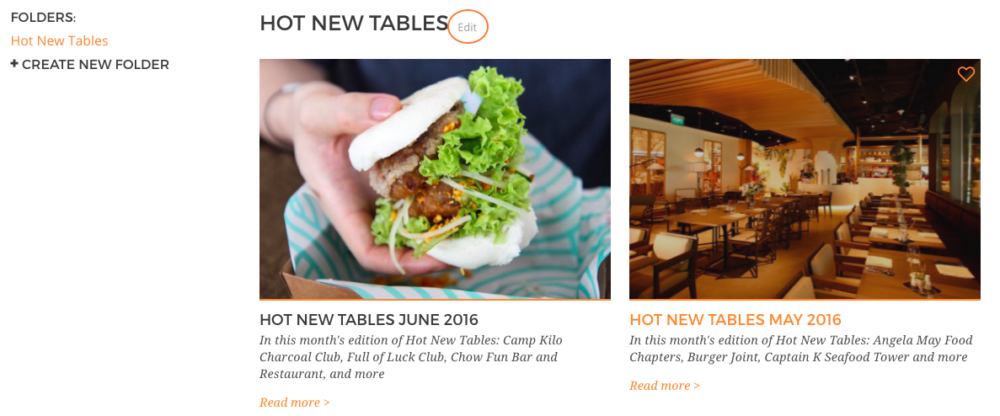This screenshot has height=416, width=1000.
Task: Open the burger photo for June 2016
Action: (x=435, y=178)
